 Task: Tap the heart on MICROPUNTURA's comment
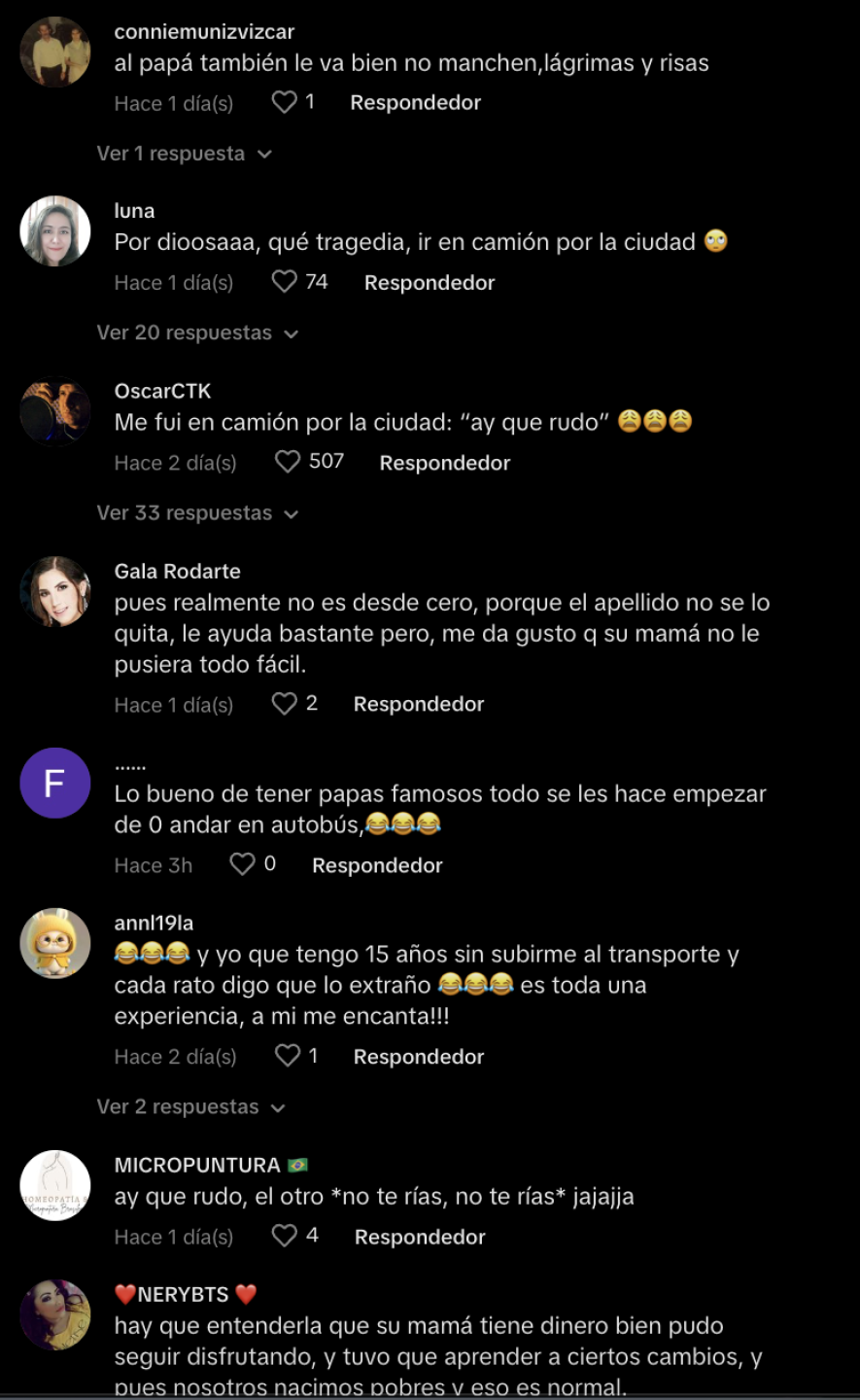tap(284, 1235)
